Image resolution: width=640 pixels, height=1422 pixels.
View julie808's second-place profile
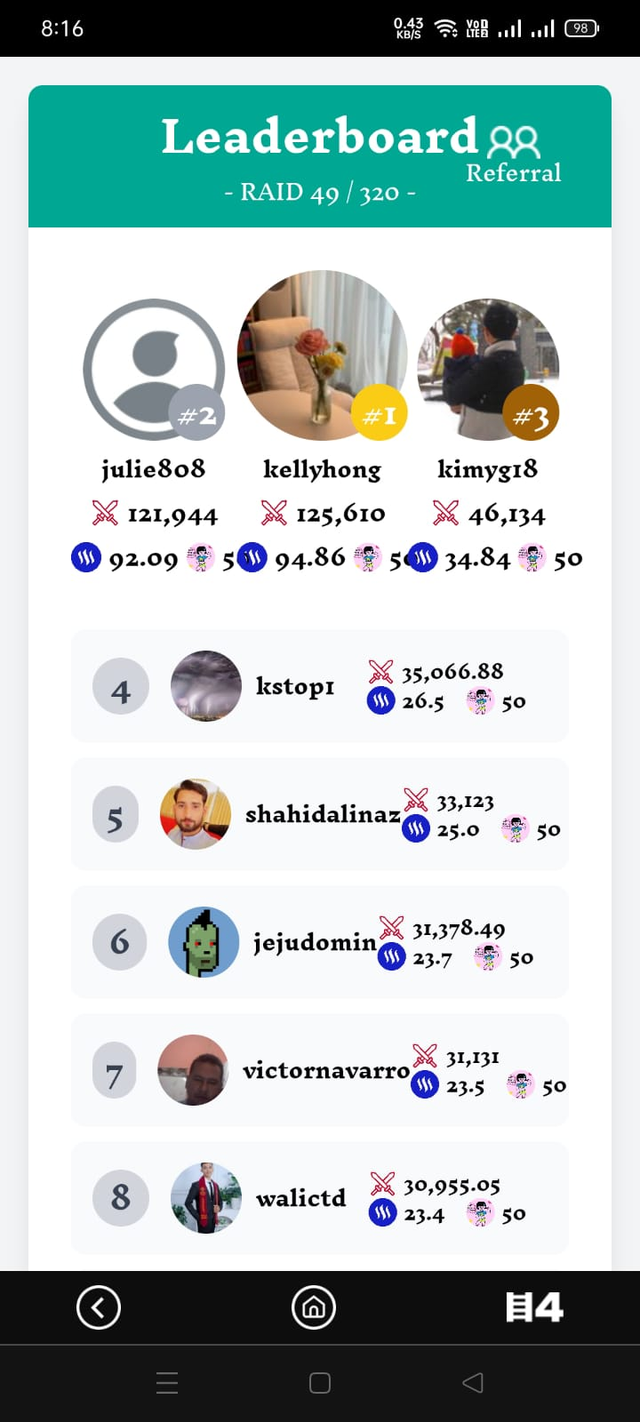[154, 370]
